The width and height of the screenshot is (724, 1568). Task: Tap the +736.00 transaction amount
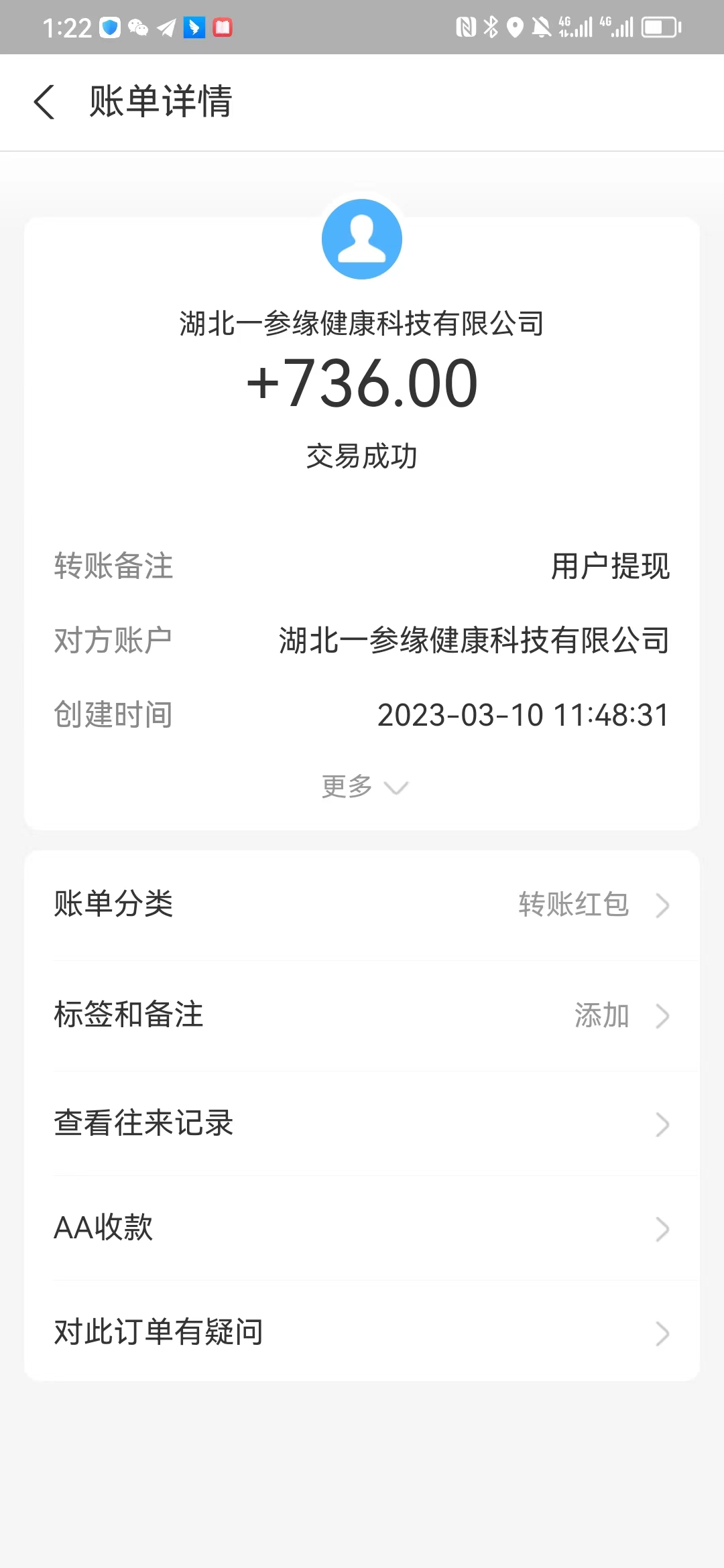[x=362, y=382]
